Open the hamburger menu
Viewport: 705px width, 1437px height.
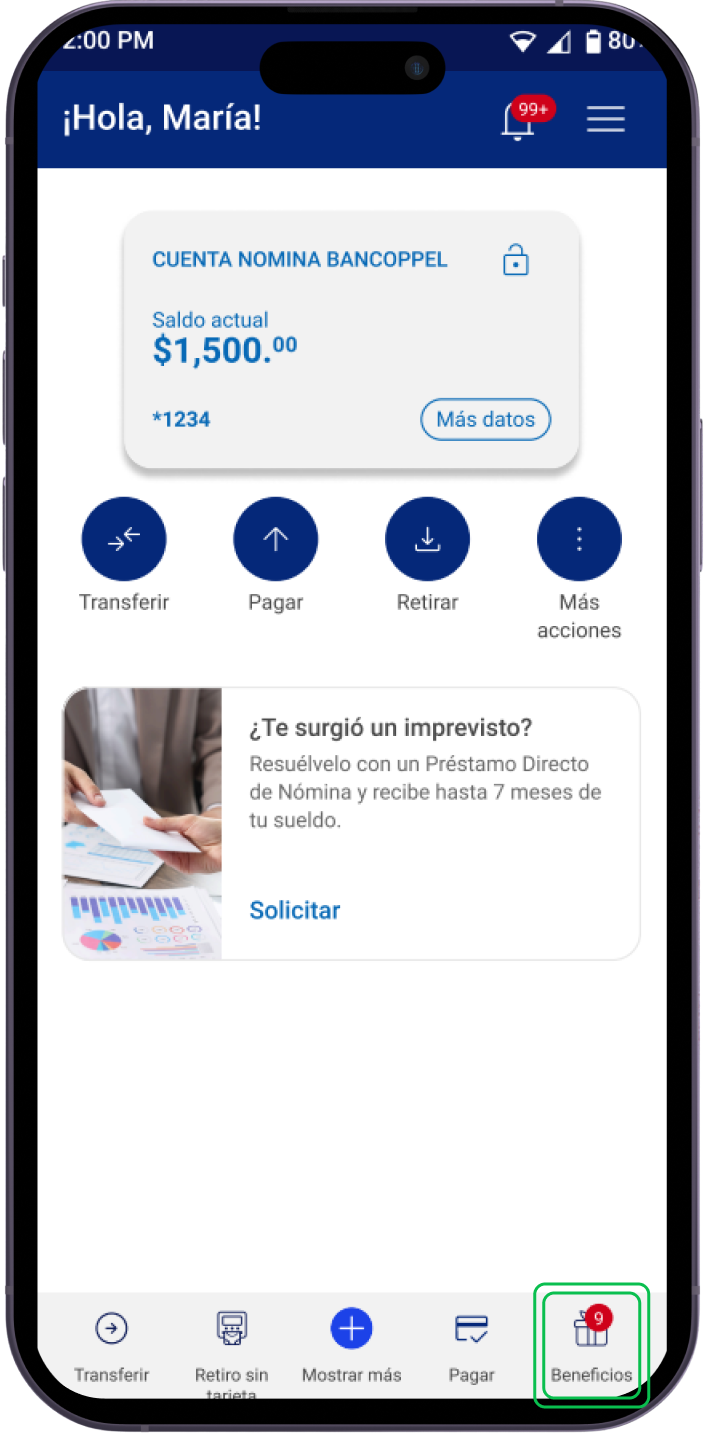(605, 119)
